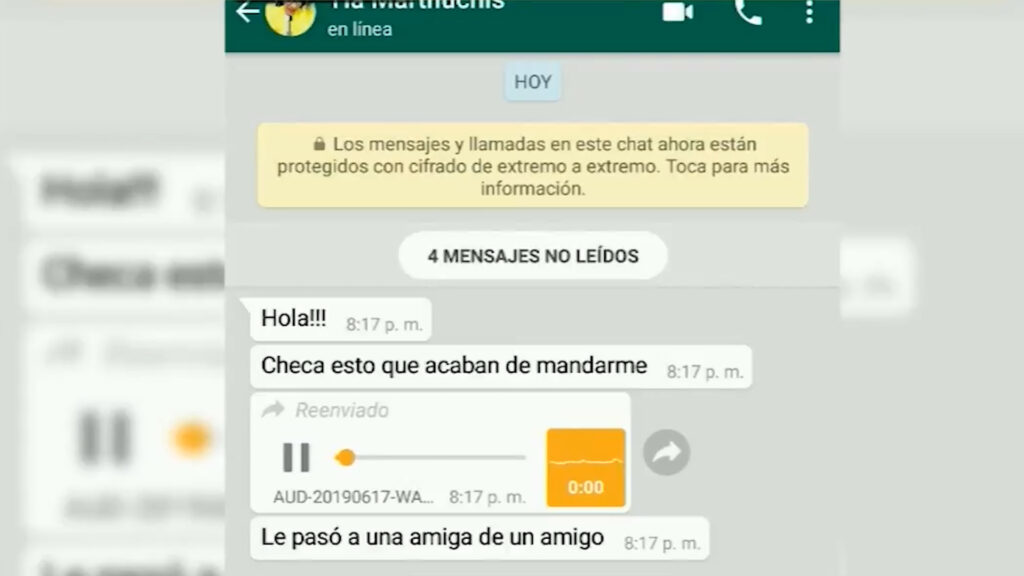Forward the audio message

(666, 453)
